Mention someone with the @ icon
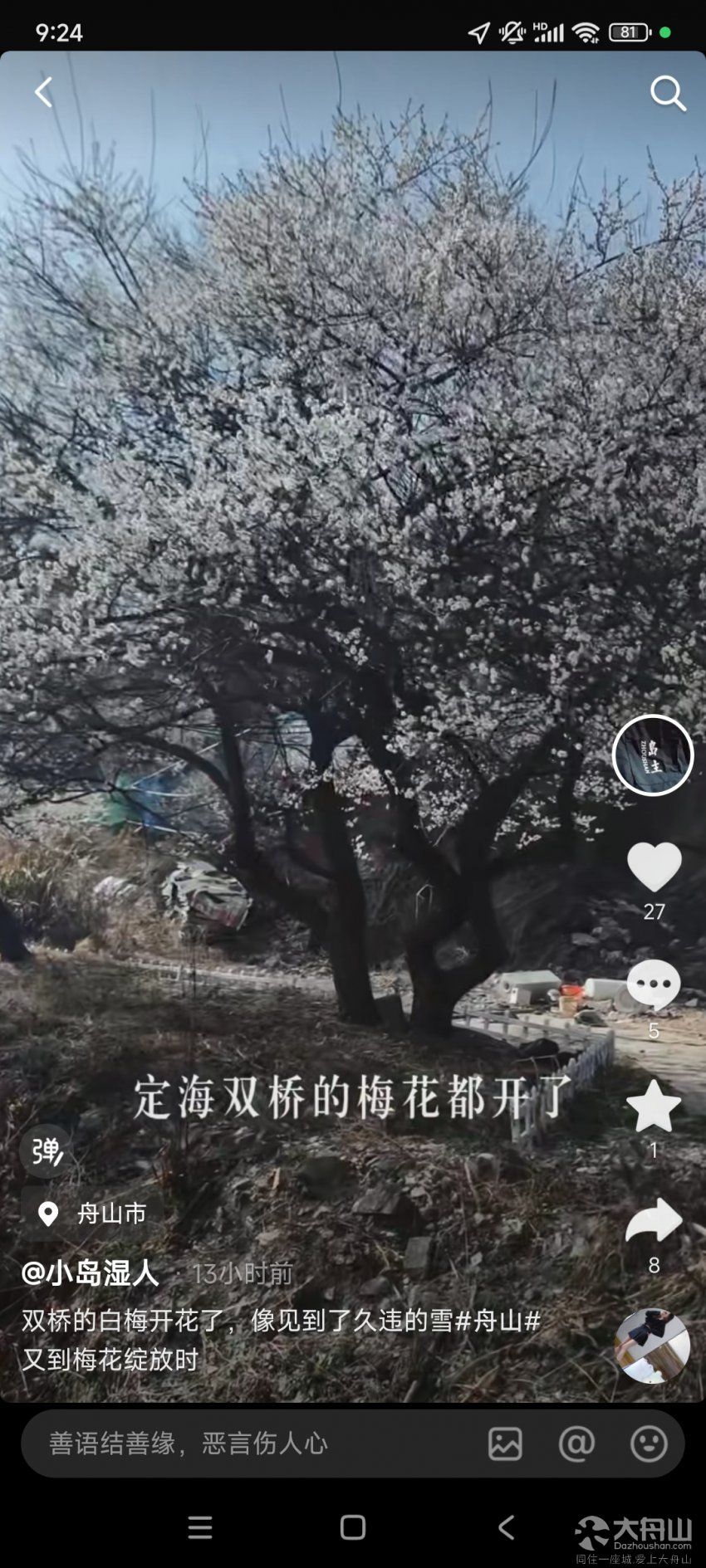This screenshot has width=706, height=1568. [576, 1443]
